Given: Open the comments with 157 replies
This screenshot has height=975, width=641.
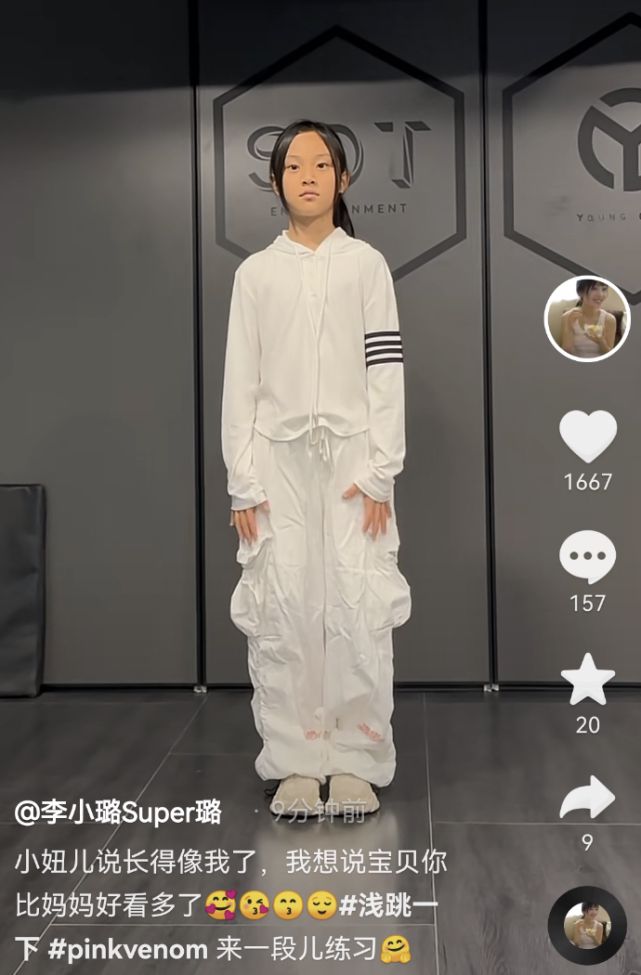Looking at the screenshot, I should (587, 558).
